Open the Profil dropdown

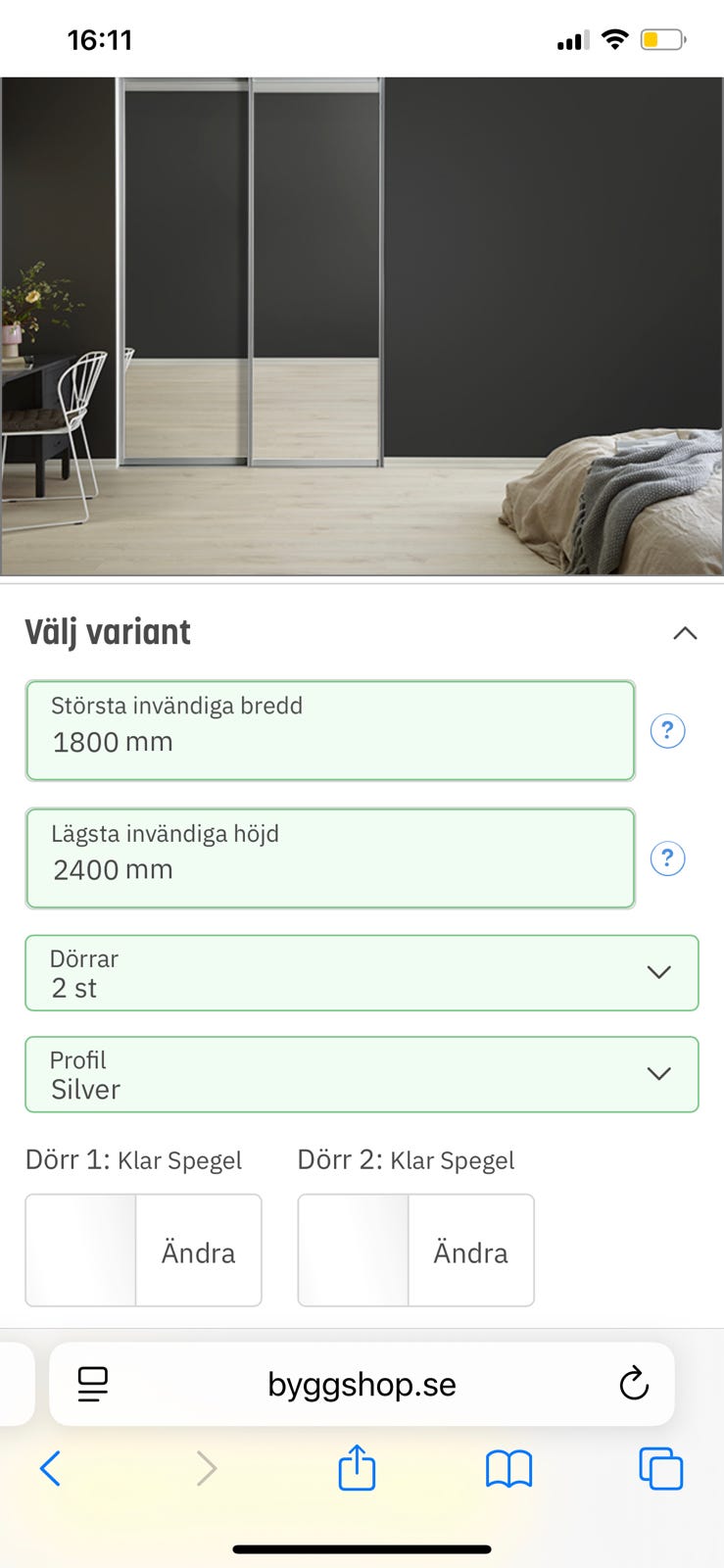tap(362, 1074)
